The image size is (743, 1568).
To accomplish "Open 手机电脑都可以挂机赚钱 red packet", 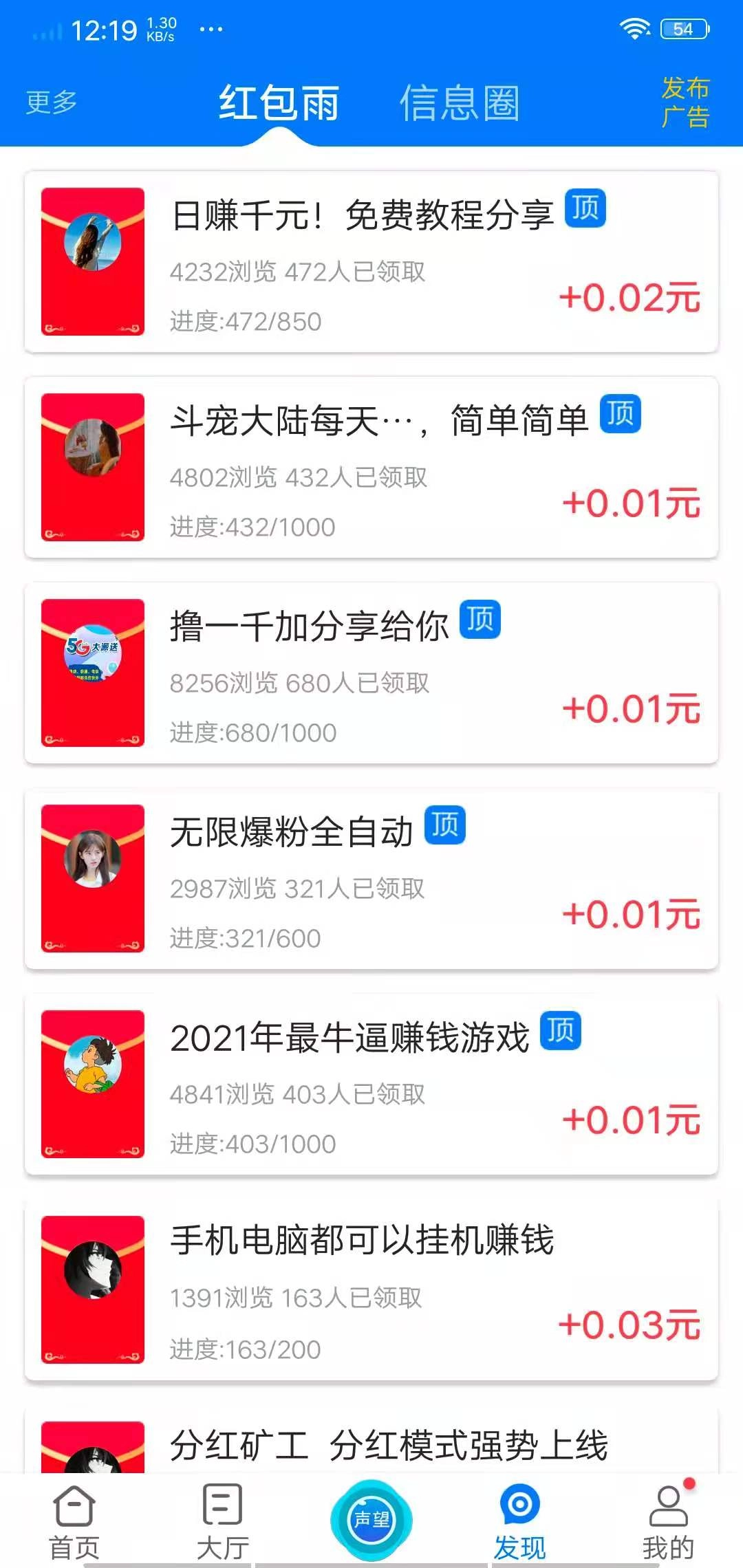I will [x=371, y=1290].
